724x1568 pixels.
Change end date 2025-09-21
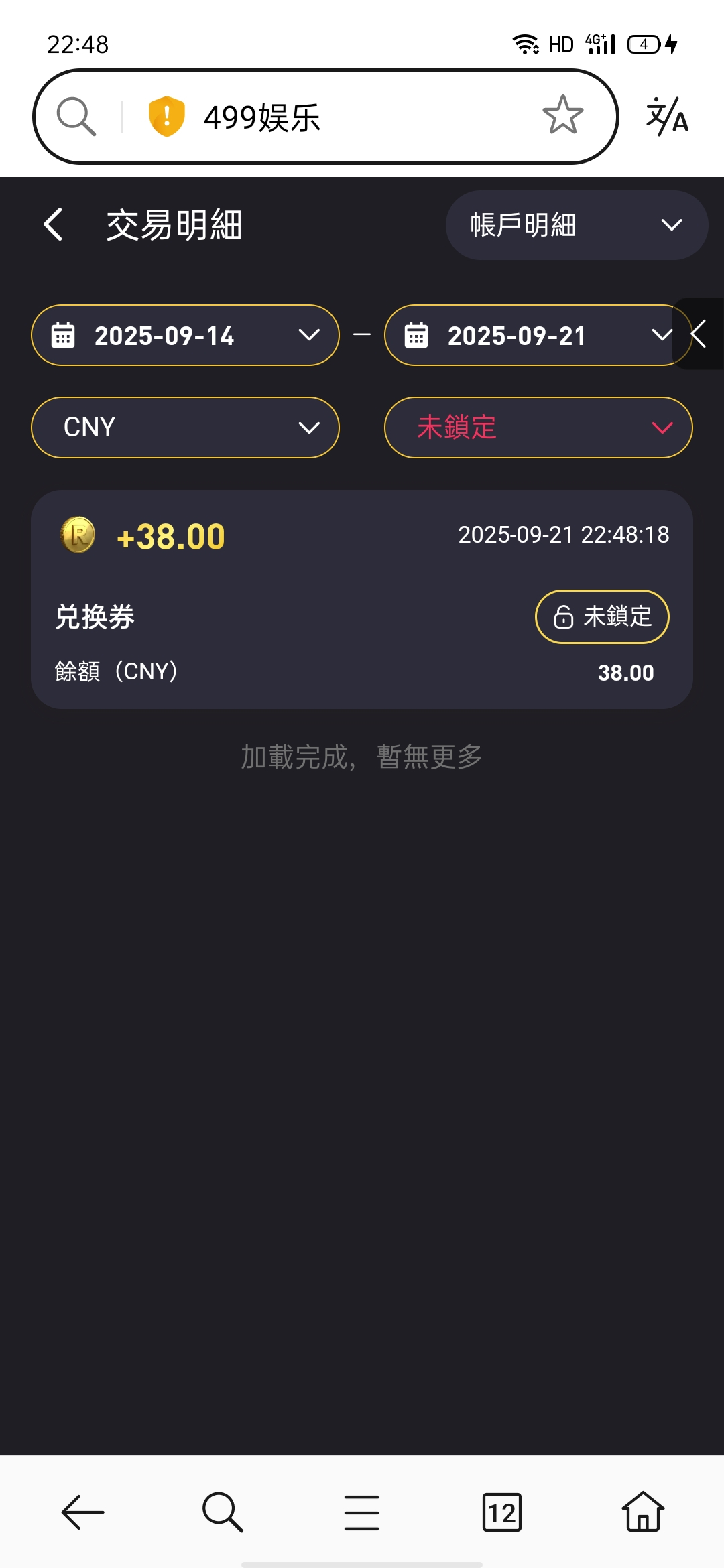530,335
